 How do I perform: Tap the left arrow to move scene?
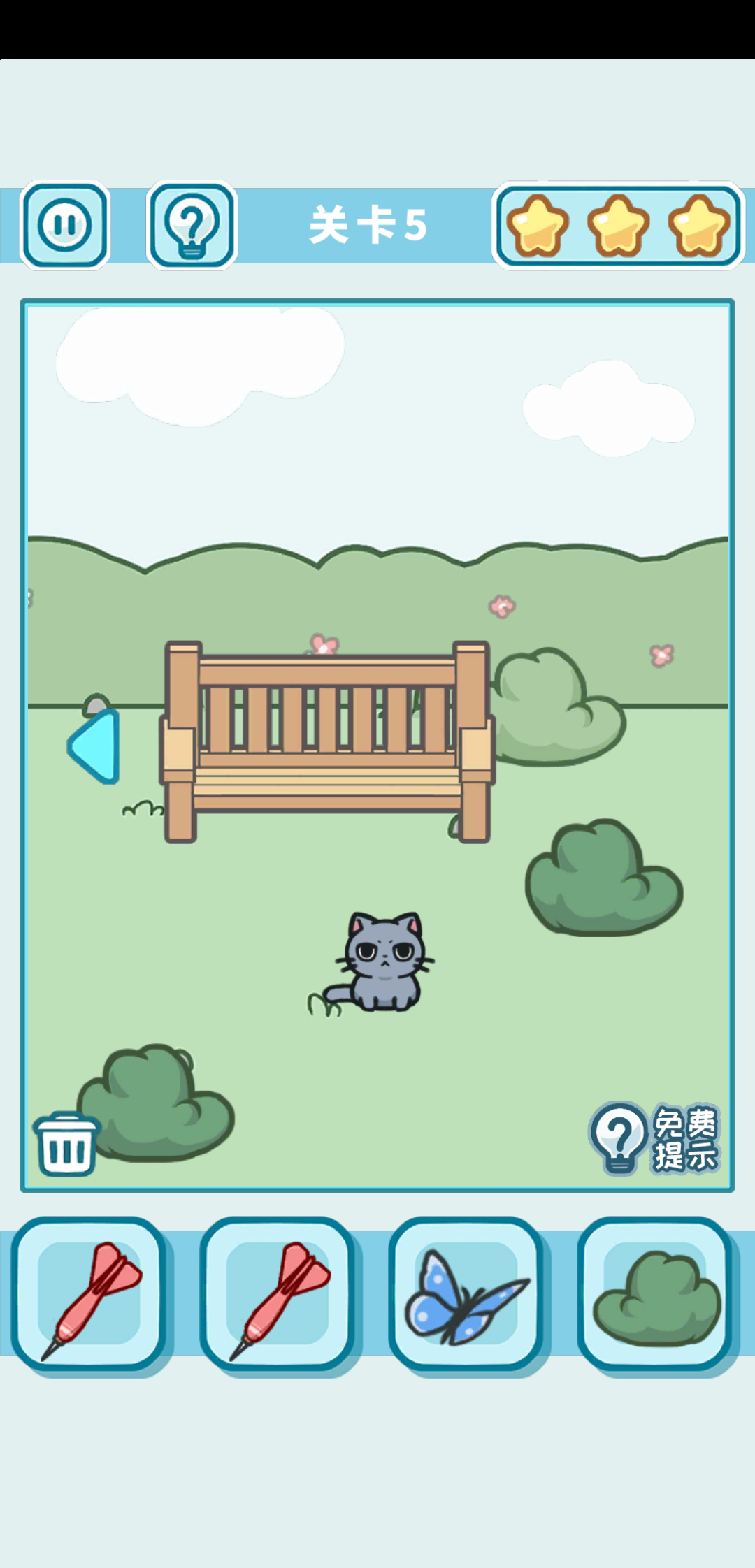click(94, 746)
